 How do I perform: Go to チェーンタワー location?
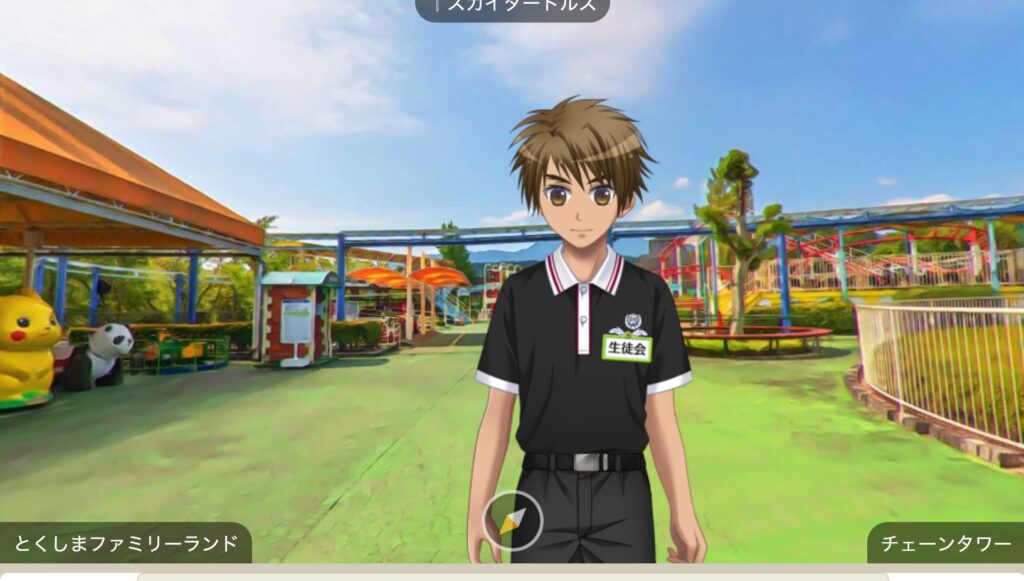click(x=945, y=543)
